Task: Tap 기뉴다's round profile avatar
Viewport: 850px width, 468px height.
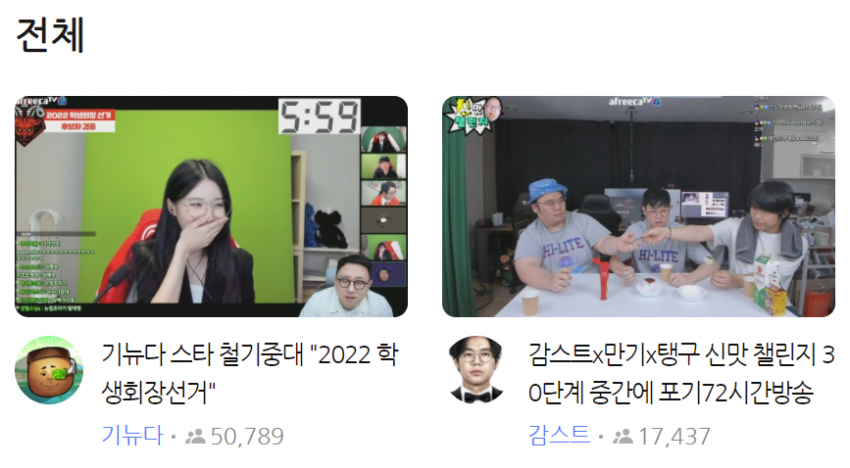Action: [49, 370]
